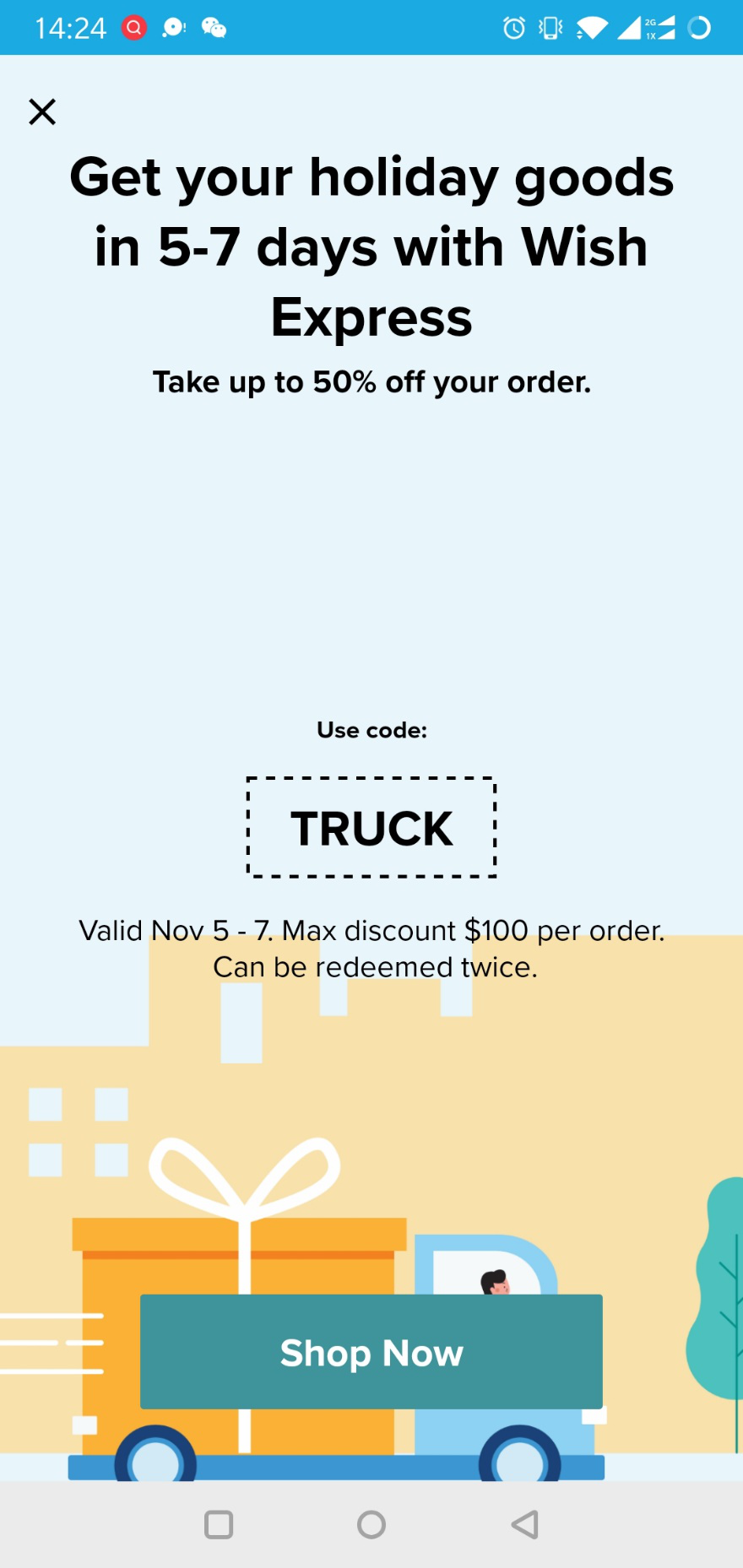Screen dimensions: 743x1568
Task: Open the system home screen
Action: [x=371, y=1524]
